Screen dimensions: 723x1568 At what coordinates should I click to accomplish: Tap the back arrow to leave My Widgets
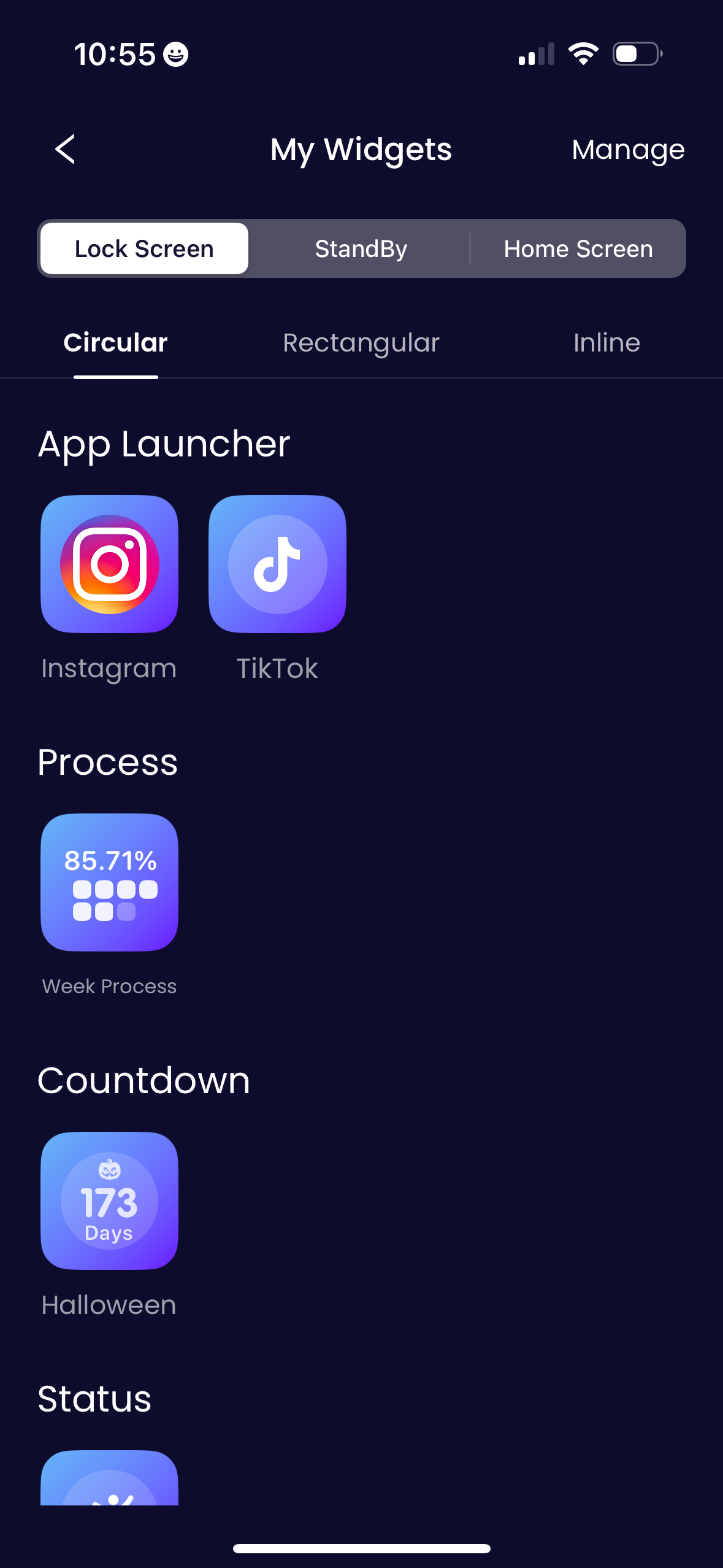point(66,149)
